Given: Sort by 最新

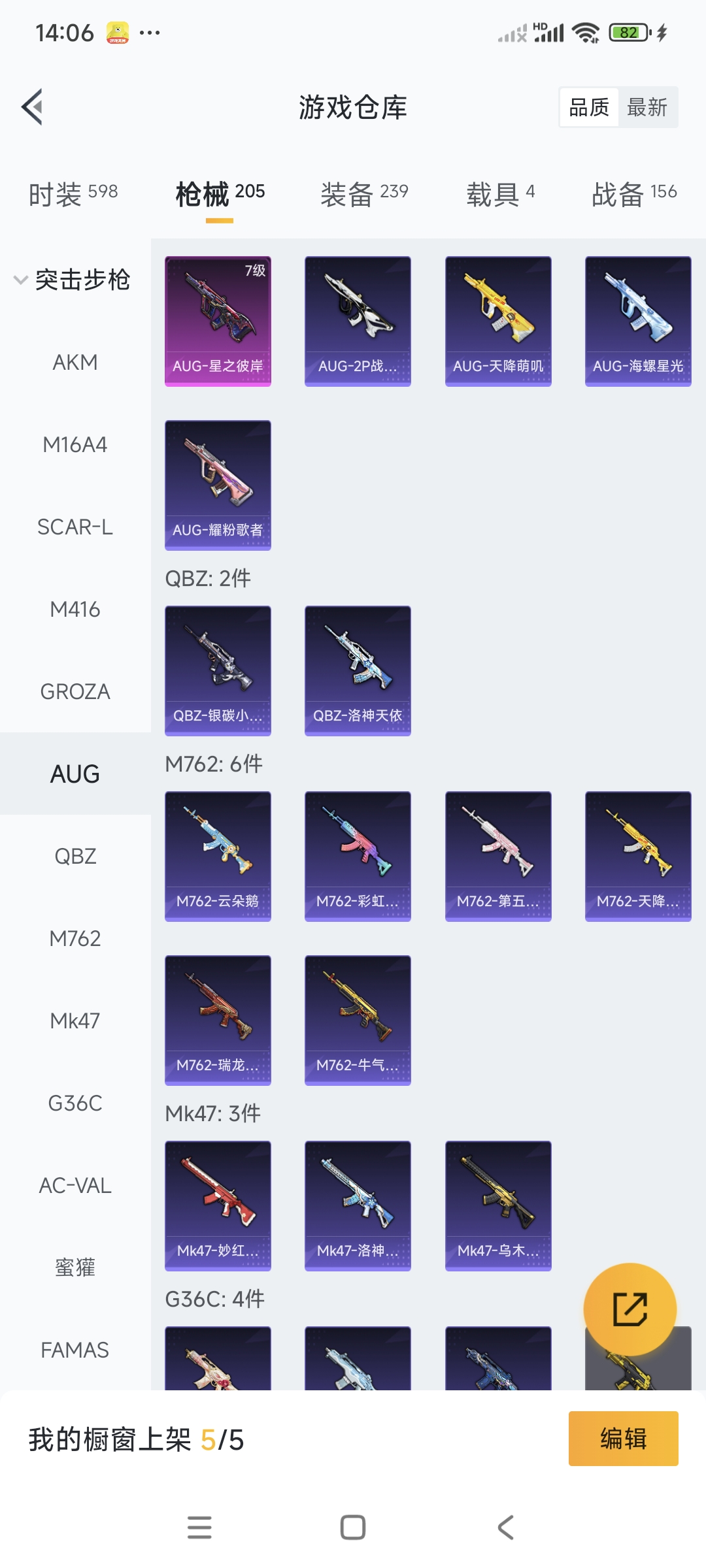Looking at the screenshot, I should (x=647, y=107).
